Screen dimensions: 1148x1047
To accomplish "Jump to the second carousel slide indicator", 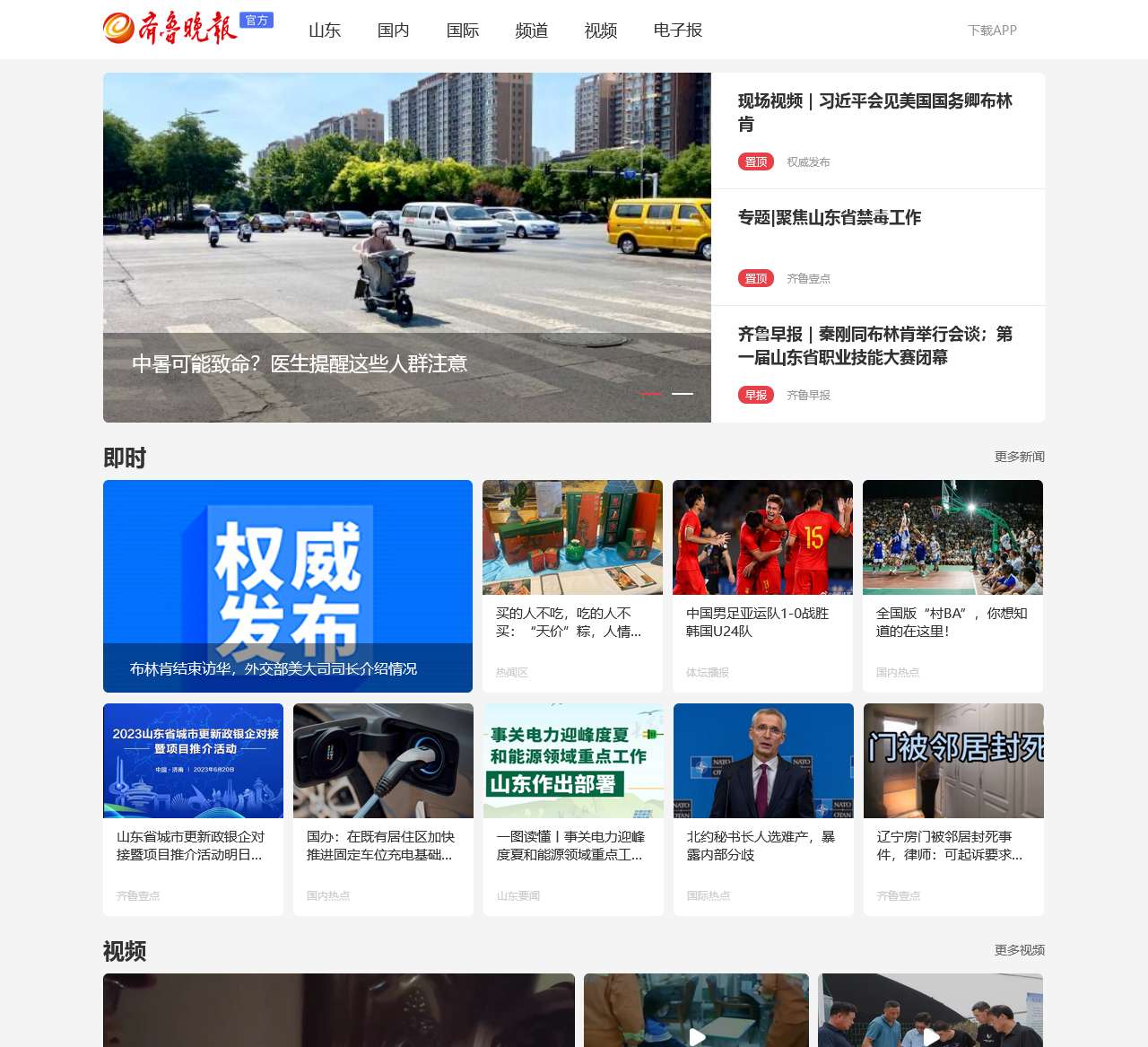I will pos(683,394).
